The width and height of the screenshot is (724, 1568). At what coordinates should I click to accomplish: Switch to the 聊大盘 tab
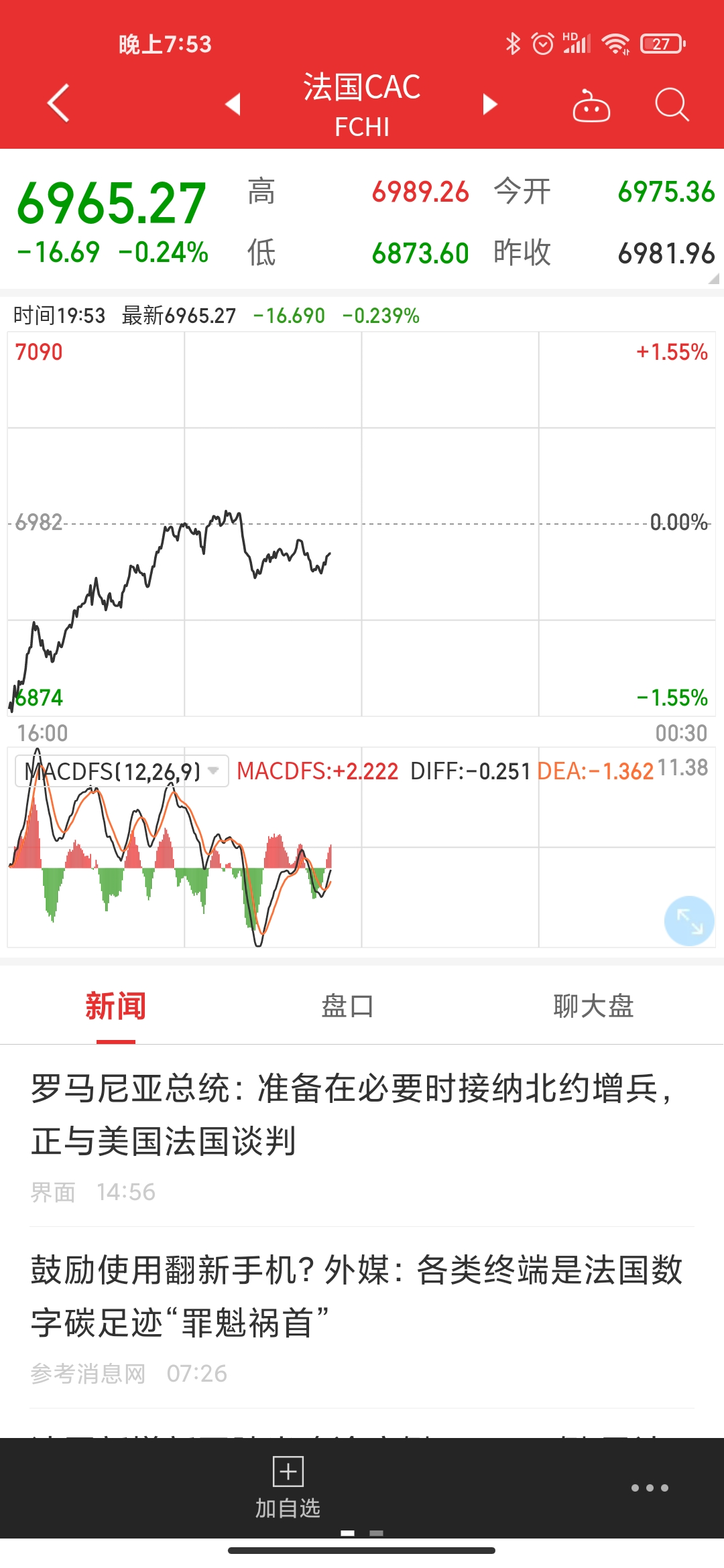click(x=593, y=1006)
